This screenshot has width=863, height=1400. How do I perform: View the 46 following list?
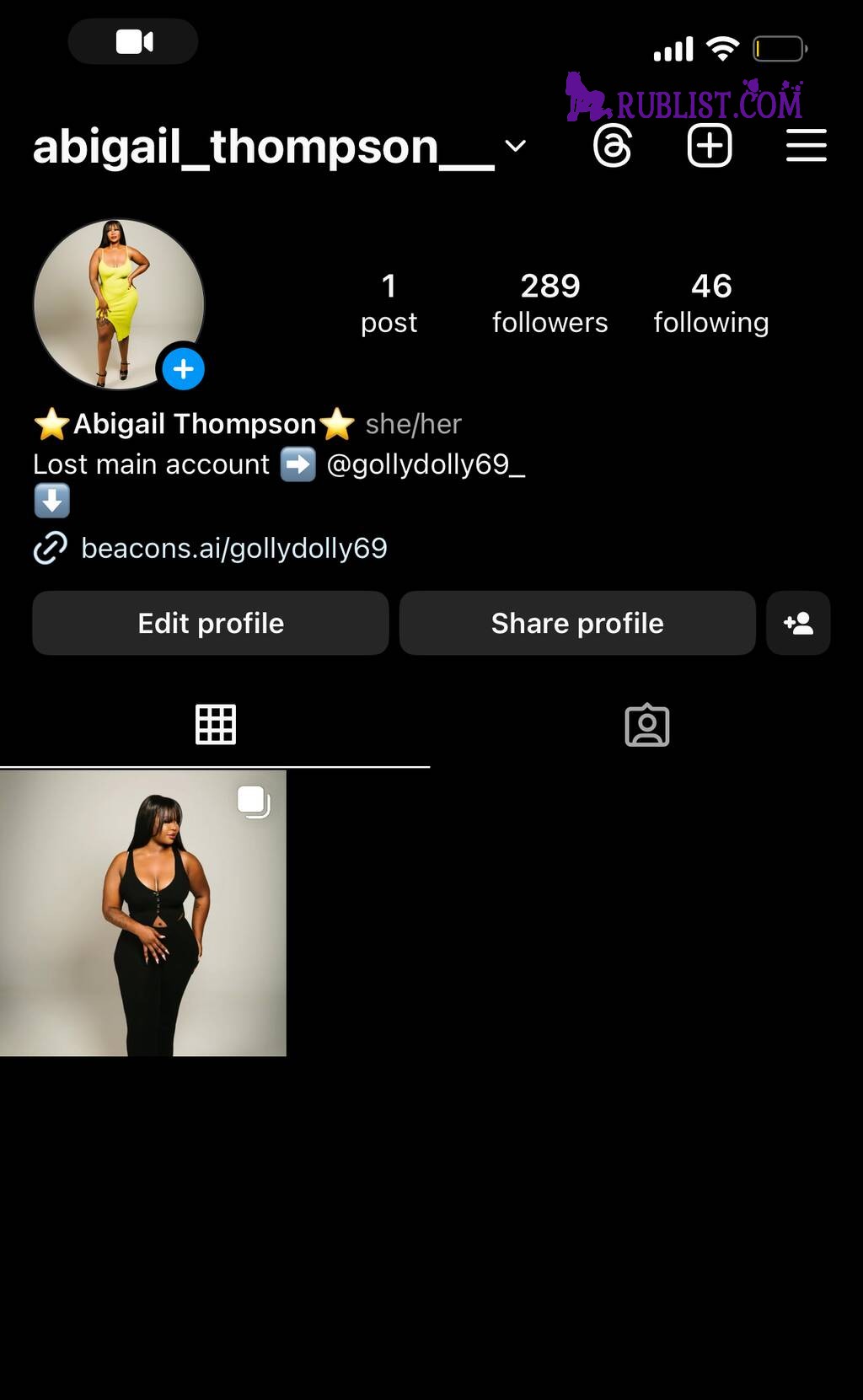coord(710,303)
